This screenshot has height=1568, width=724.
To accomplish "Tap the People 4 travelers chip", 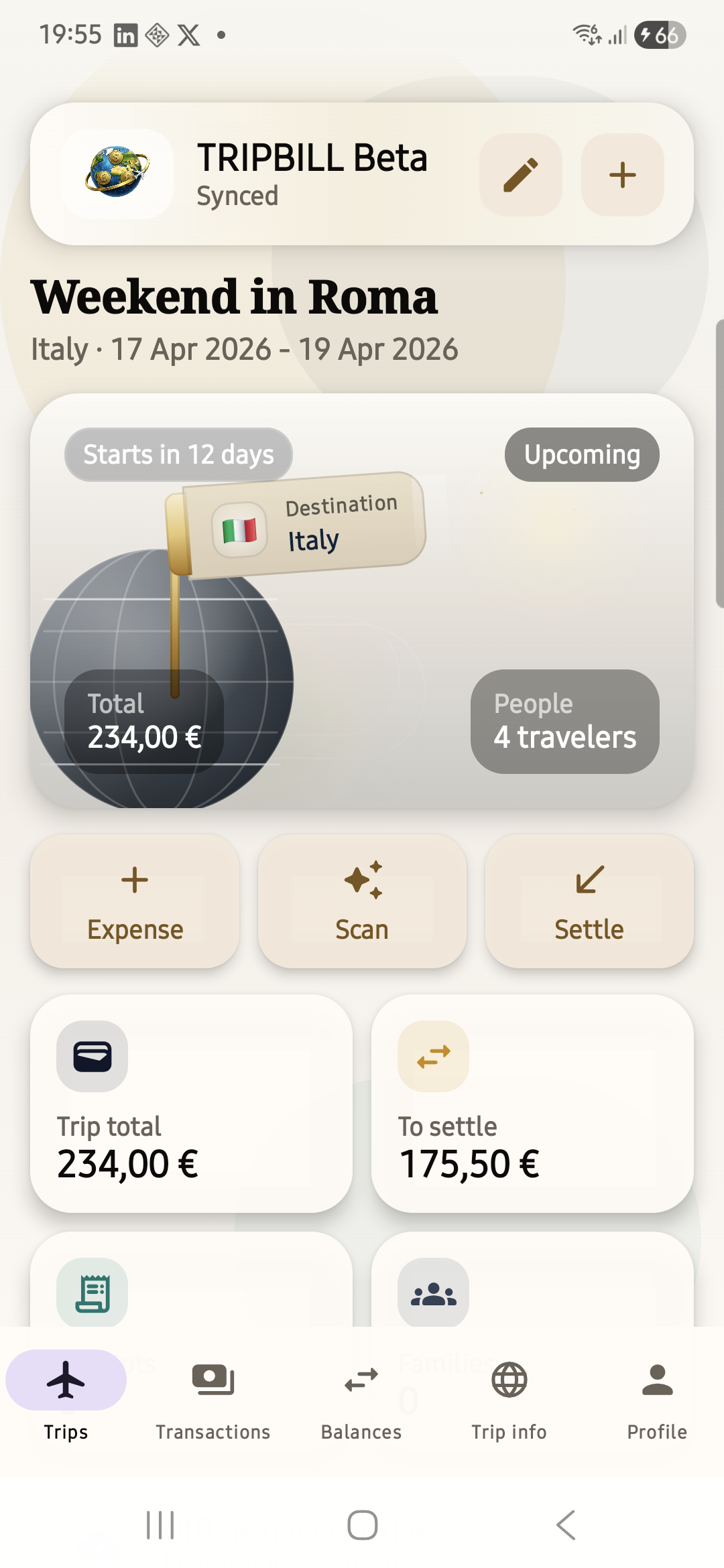I will pyautogui.click(x=564, y=721).
